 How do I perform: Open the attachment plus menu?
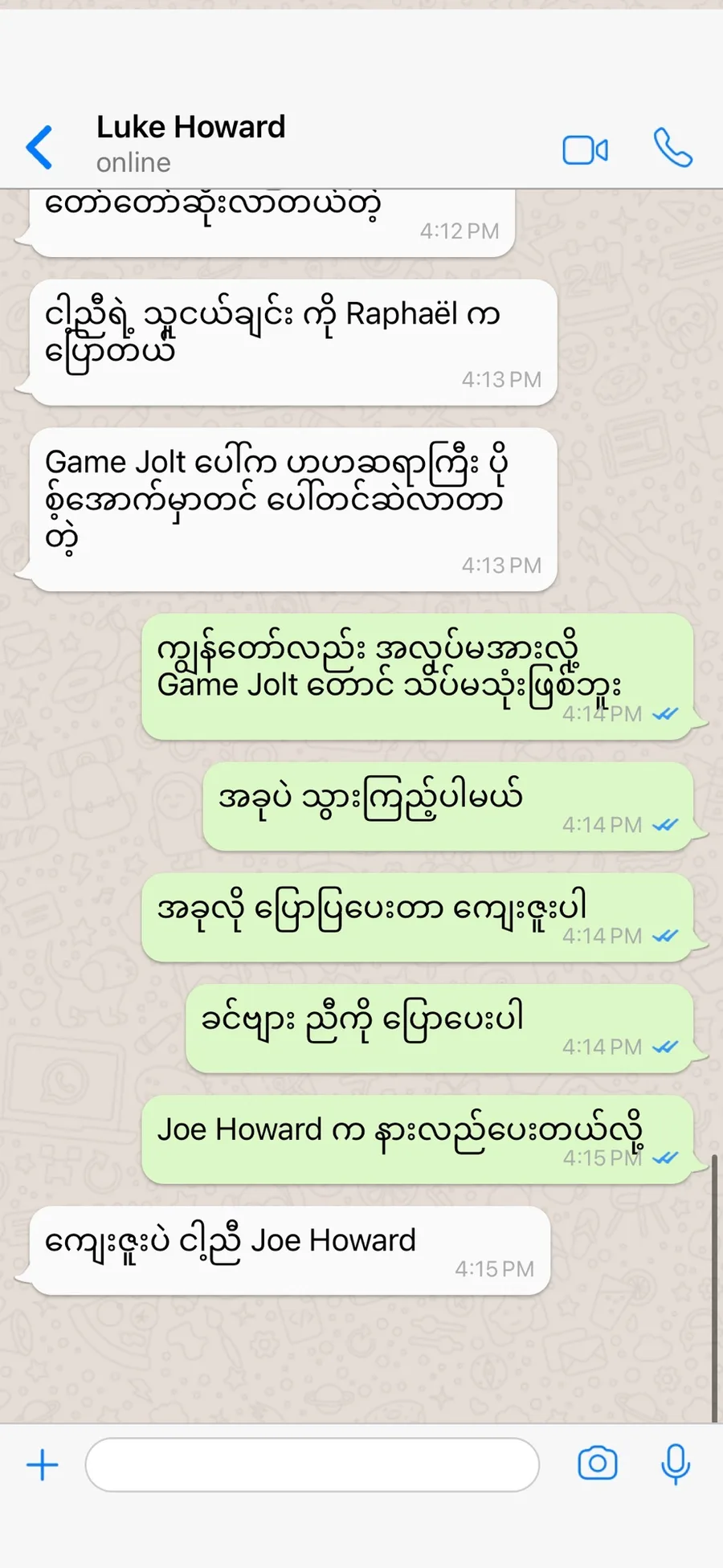pos(43,1464)
